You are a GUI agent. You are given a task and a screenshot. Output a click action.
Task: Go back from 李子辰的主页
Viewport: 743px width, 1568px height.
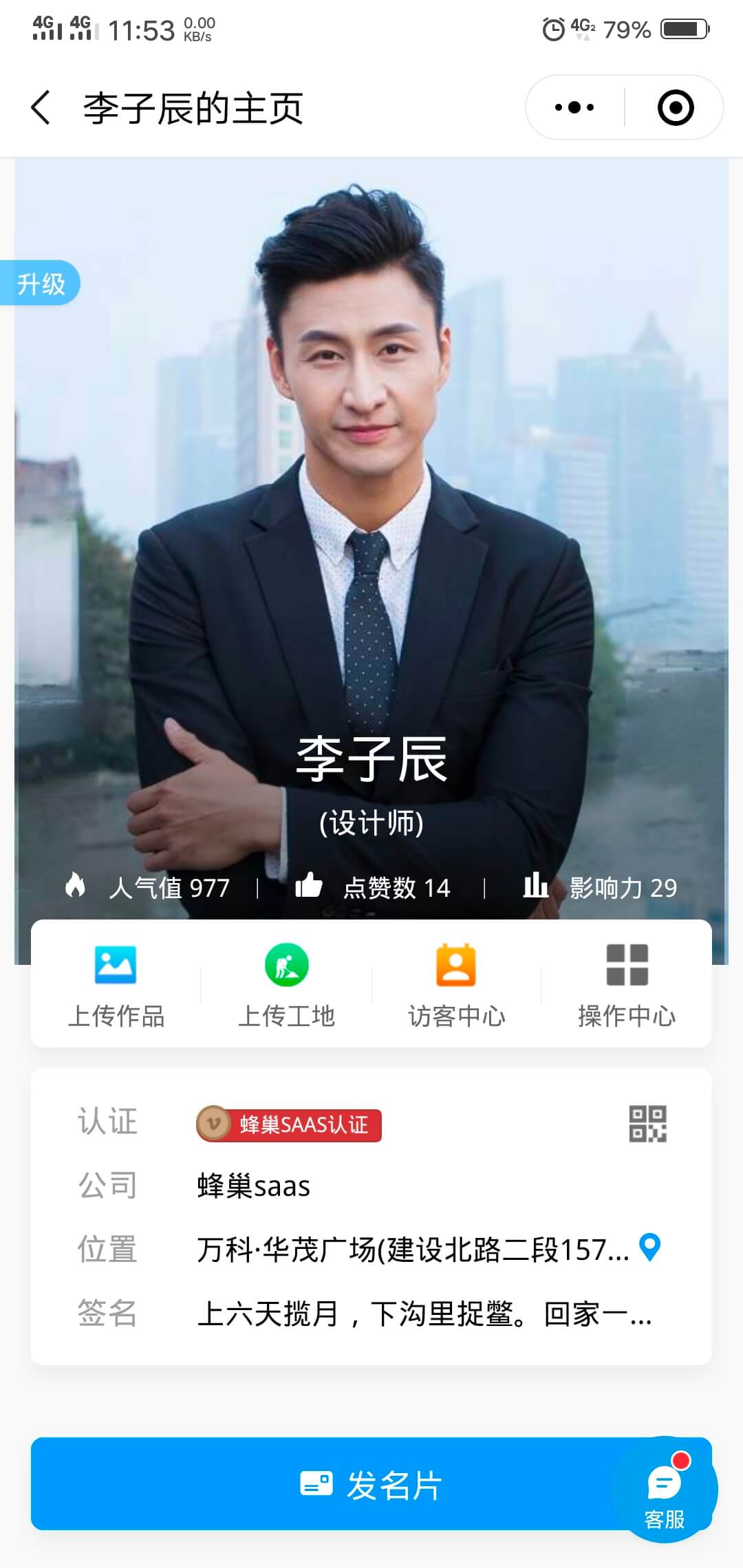pos(41,108)
